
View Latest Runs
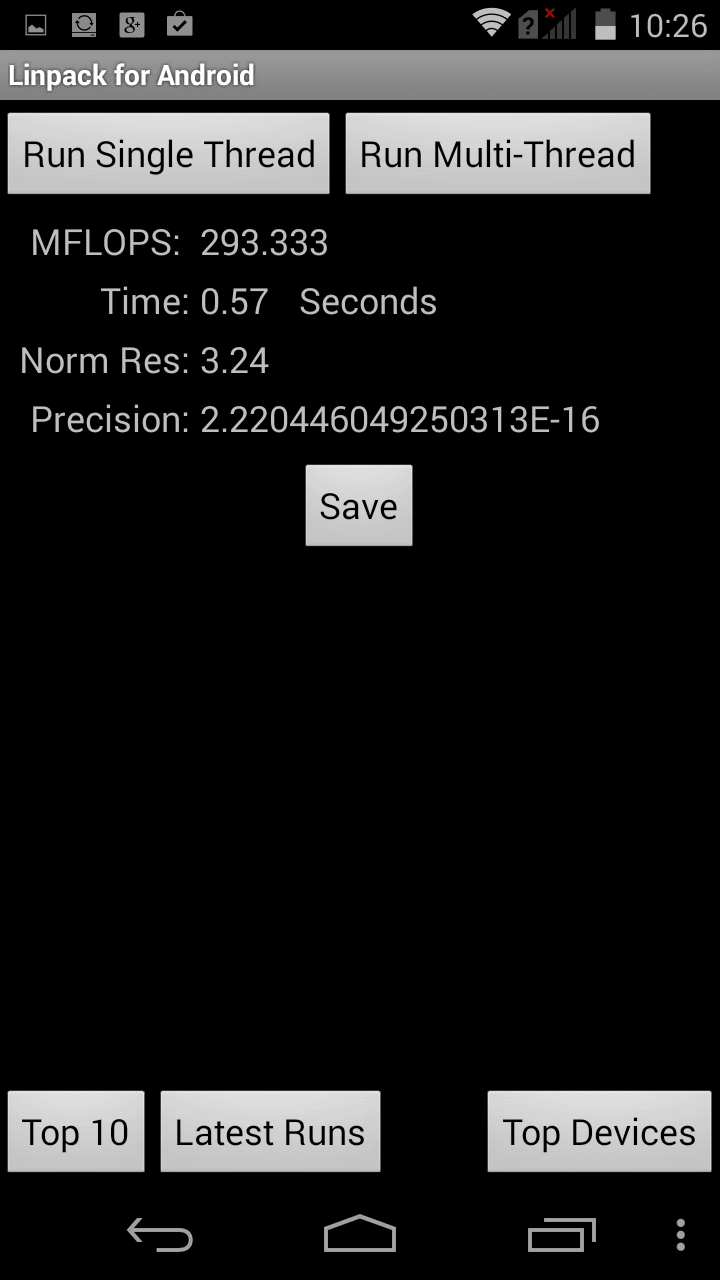270,1132
